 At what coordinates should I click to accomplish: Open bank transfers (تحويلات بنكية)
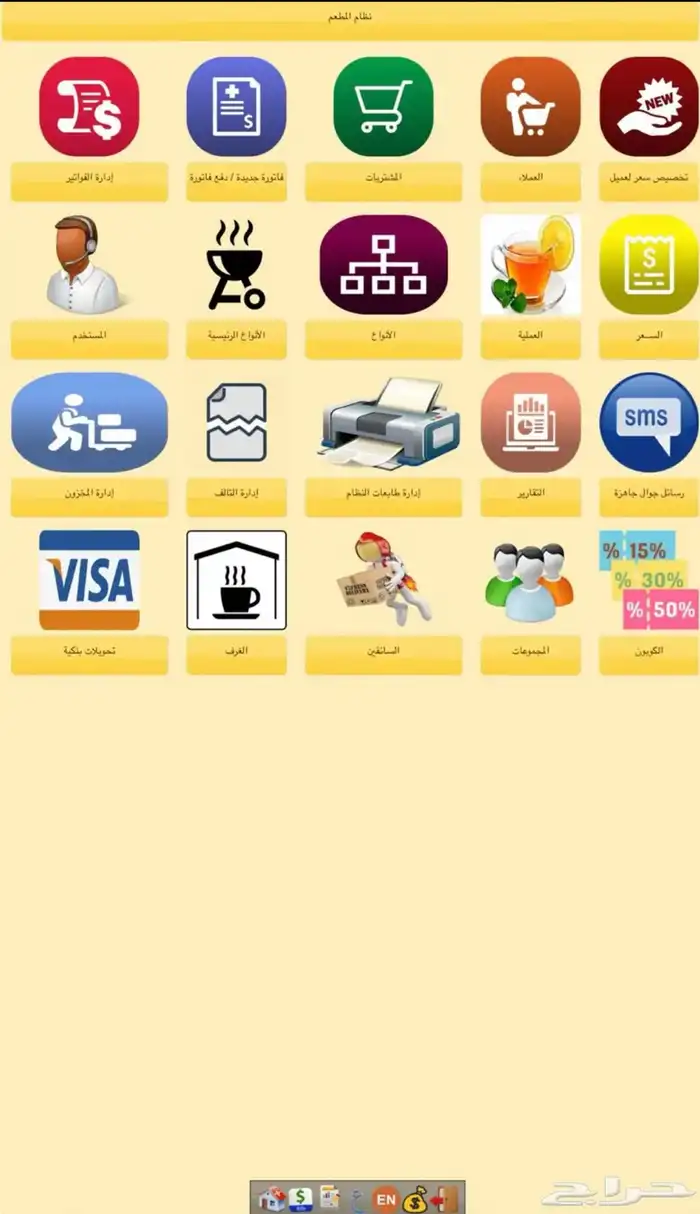coord(89,580)
